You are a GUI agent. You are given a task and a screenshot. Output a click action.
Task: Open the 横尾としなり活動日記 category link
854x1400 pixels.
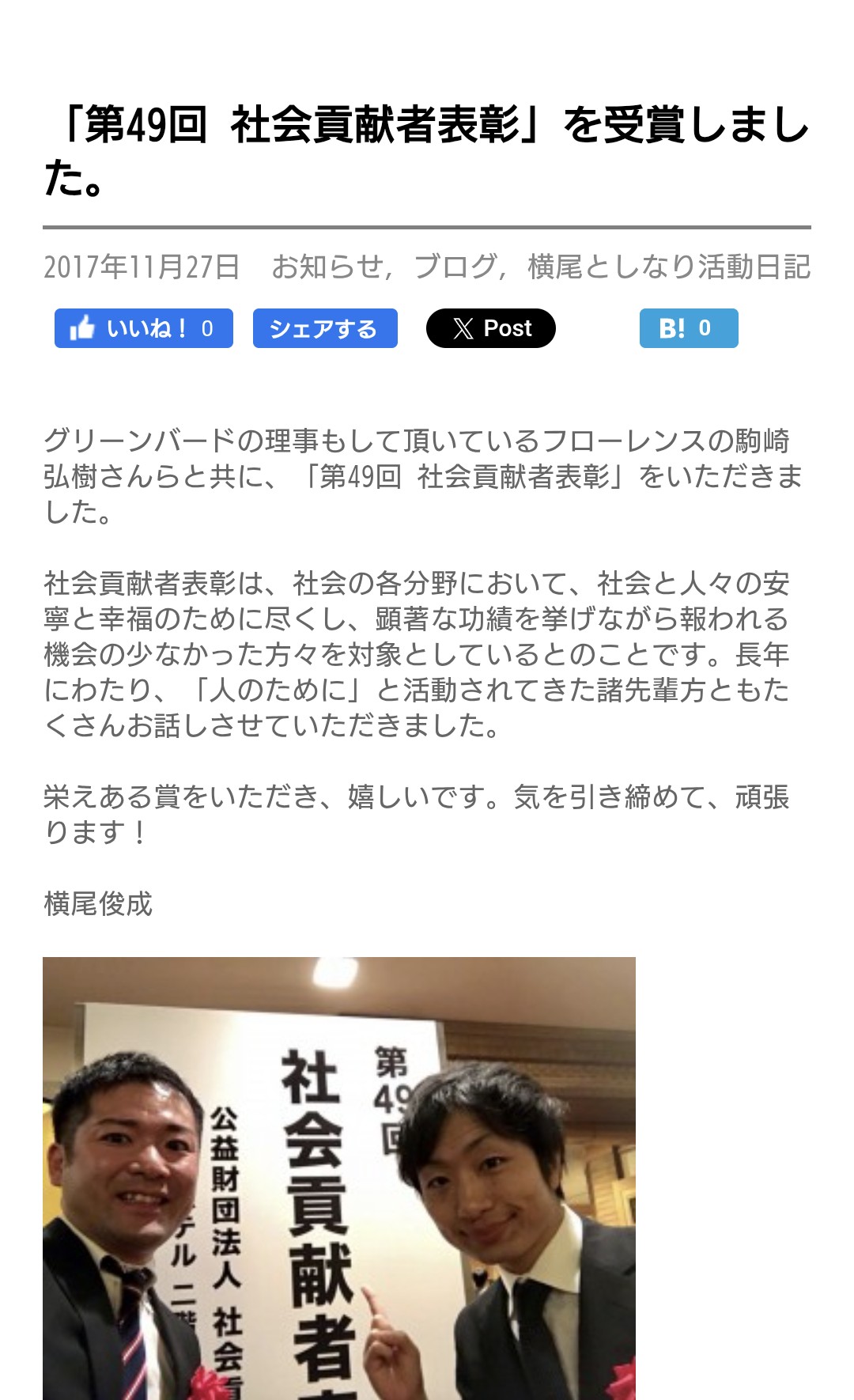[669, 267]
